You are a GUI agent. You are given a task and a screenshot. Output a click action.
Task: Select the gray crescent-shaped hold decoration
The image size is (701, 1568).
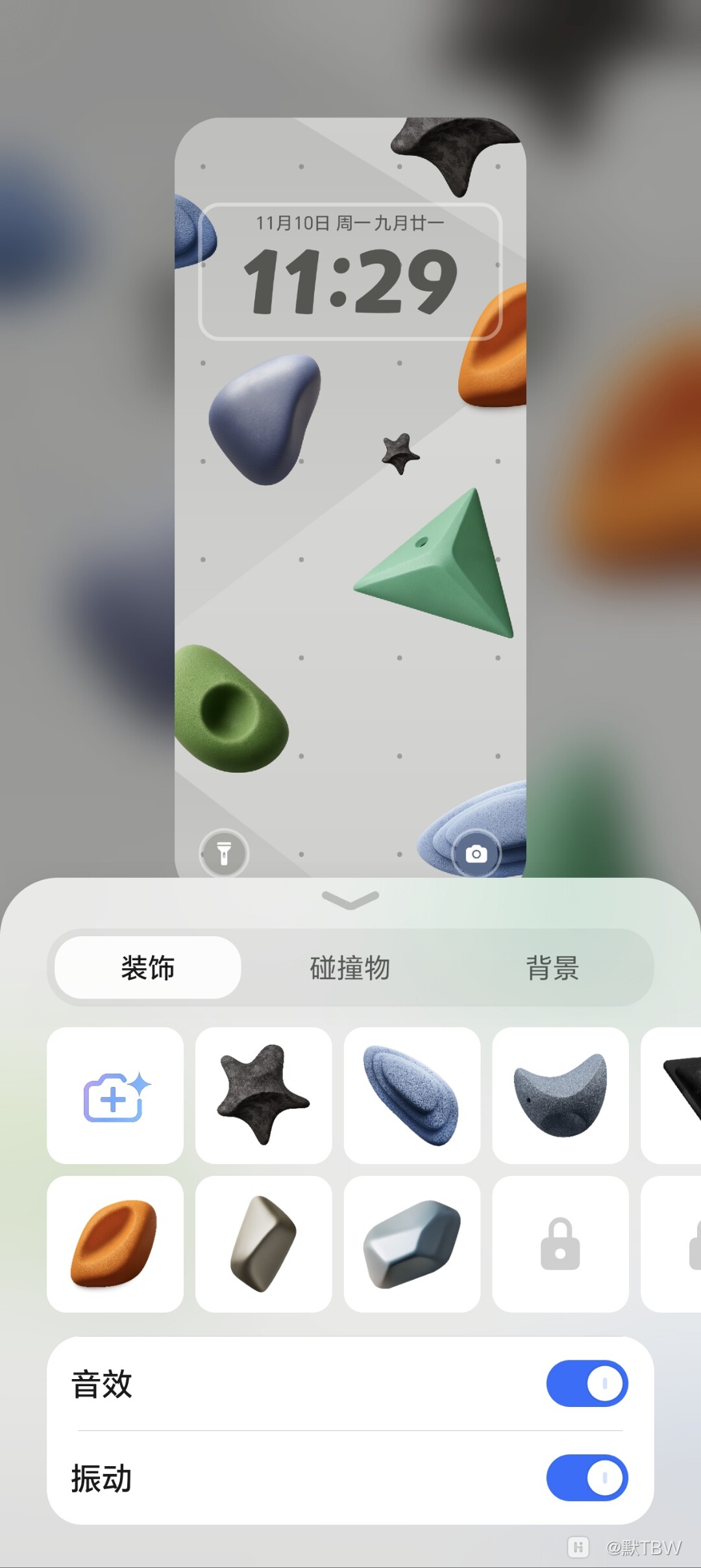560,1096
